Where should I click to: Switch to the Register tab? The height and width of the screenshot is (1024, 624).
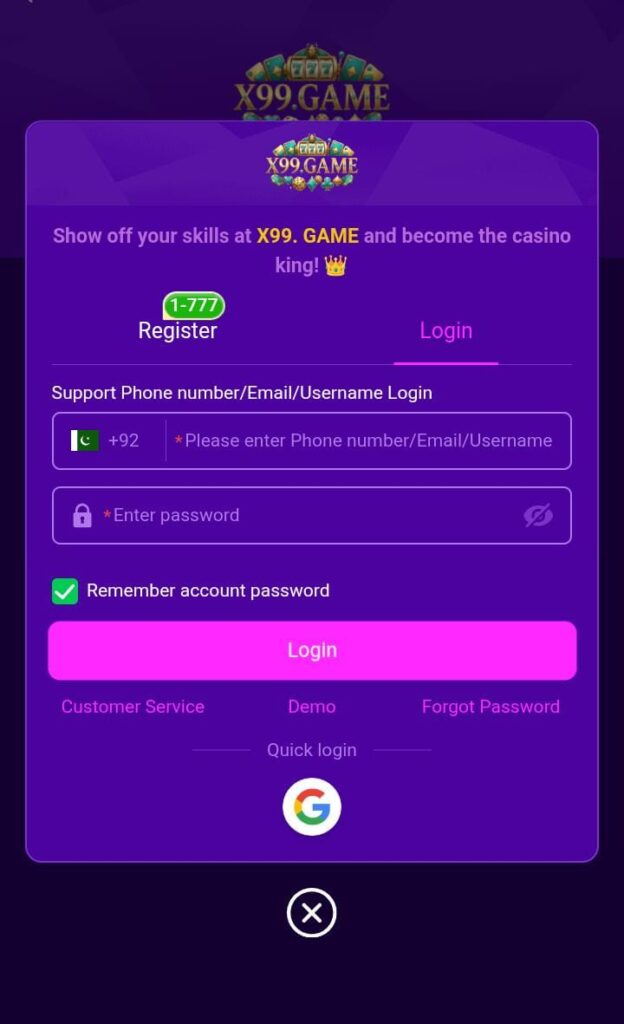[x=178, y=331]
